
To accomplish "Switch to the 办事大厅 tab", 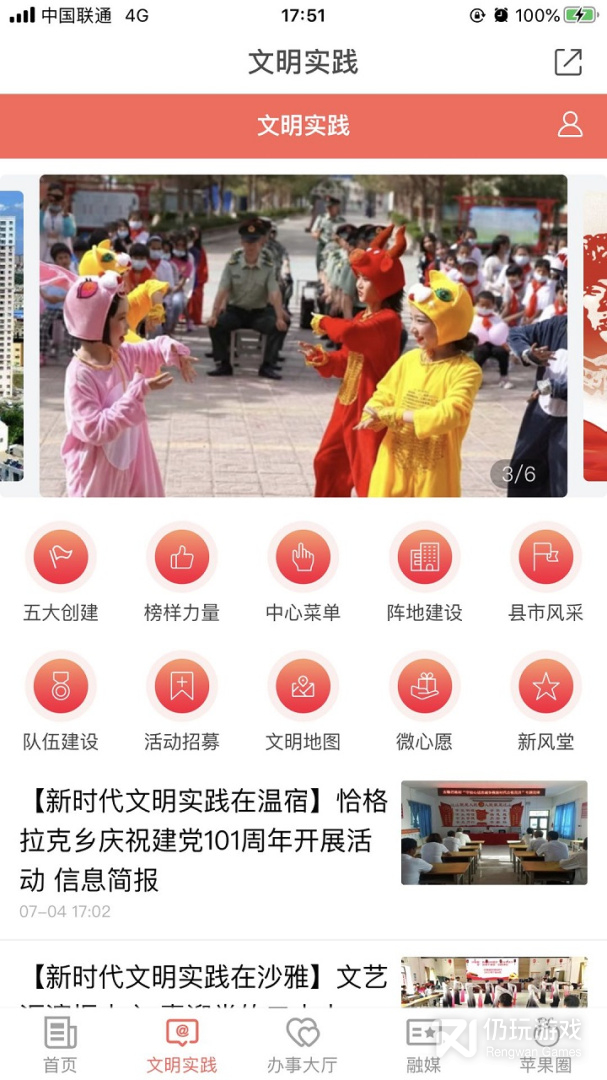I will click(303, 1045).
